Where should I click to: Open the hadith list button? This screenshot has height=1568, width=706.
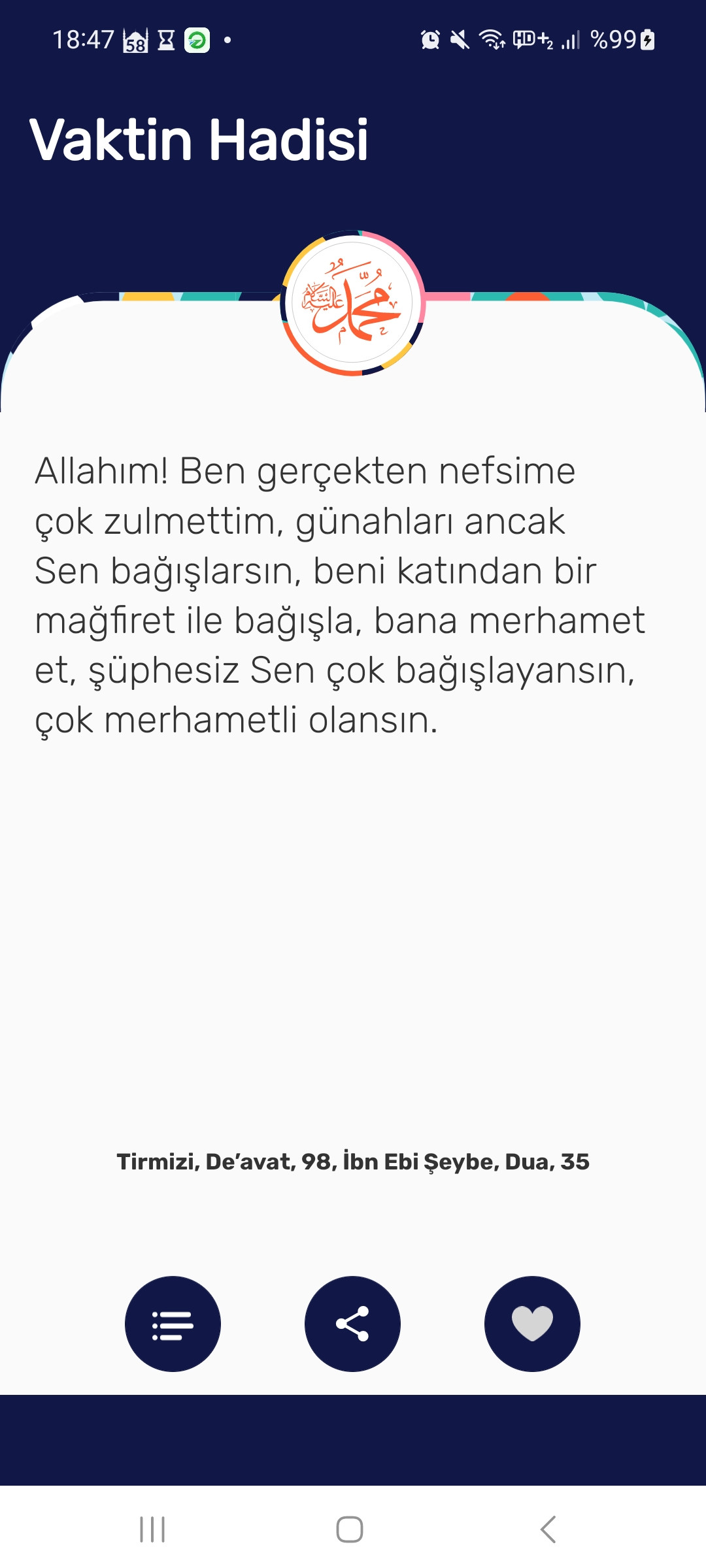pyautogui.click(x=173, y=1324)
